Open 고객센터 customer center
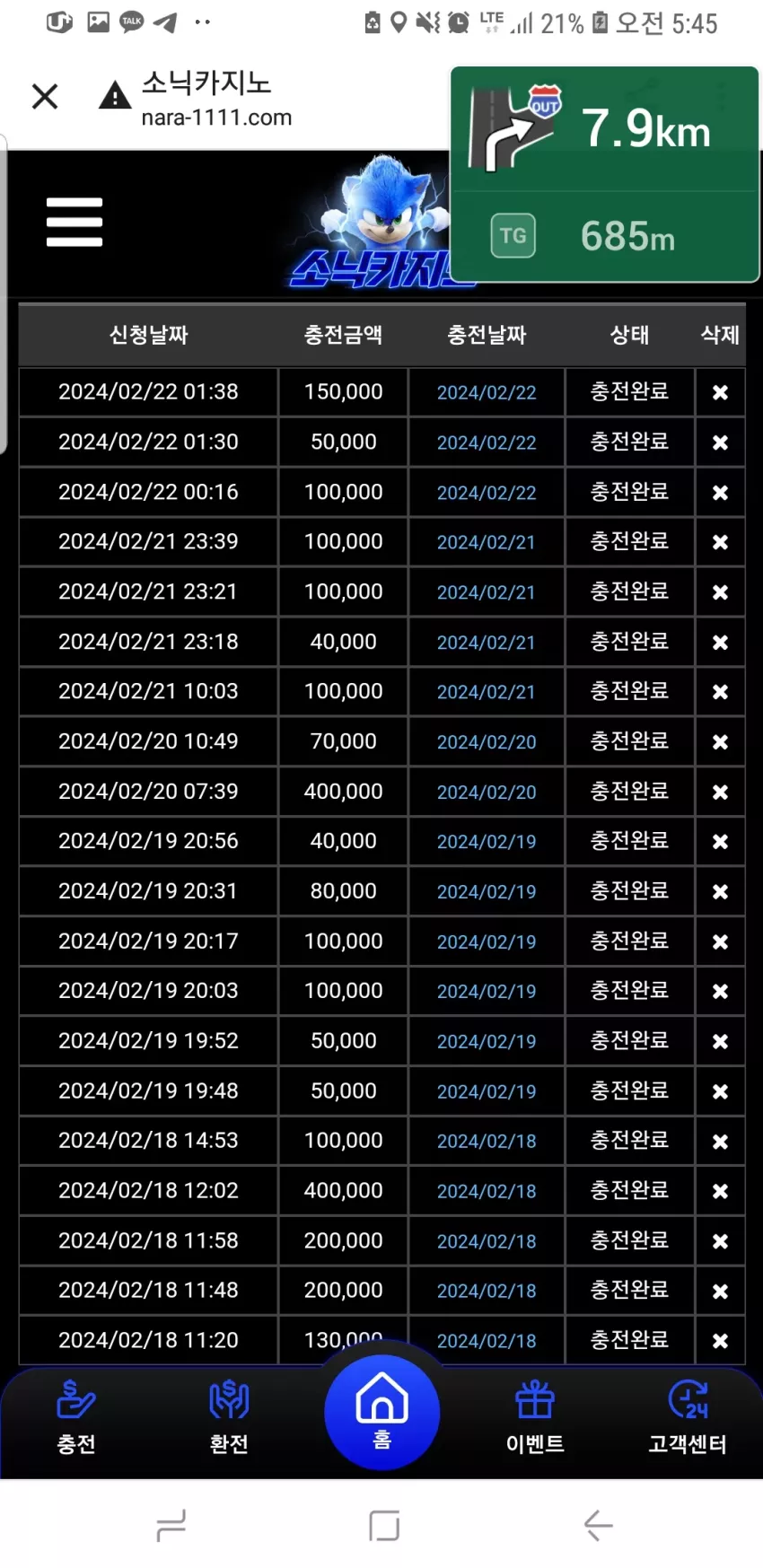763x1568 pixels. pyautogui.click(x=688, y=1418)
